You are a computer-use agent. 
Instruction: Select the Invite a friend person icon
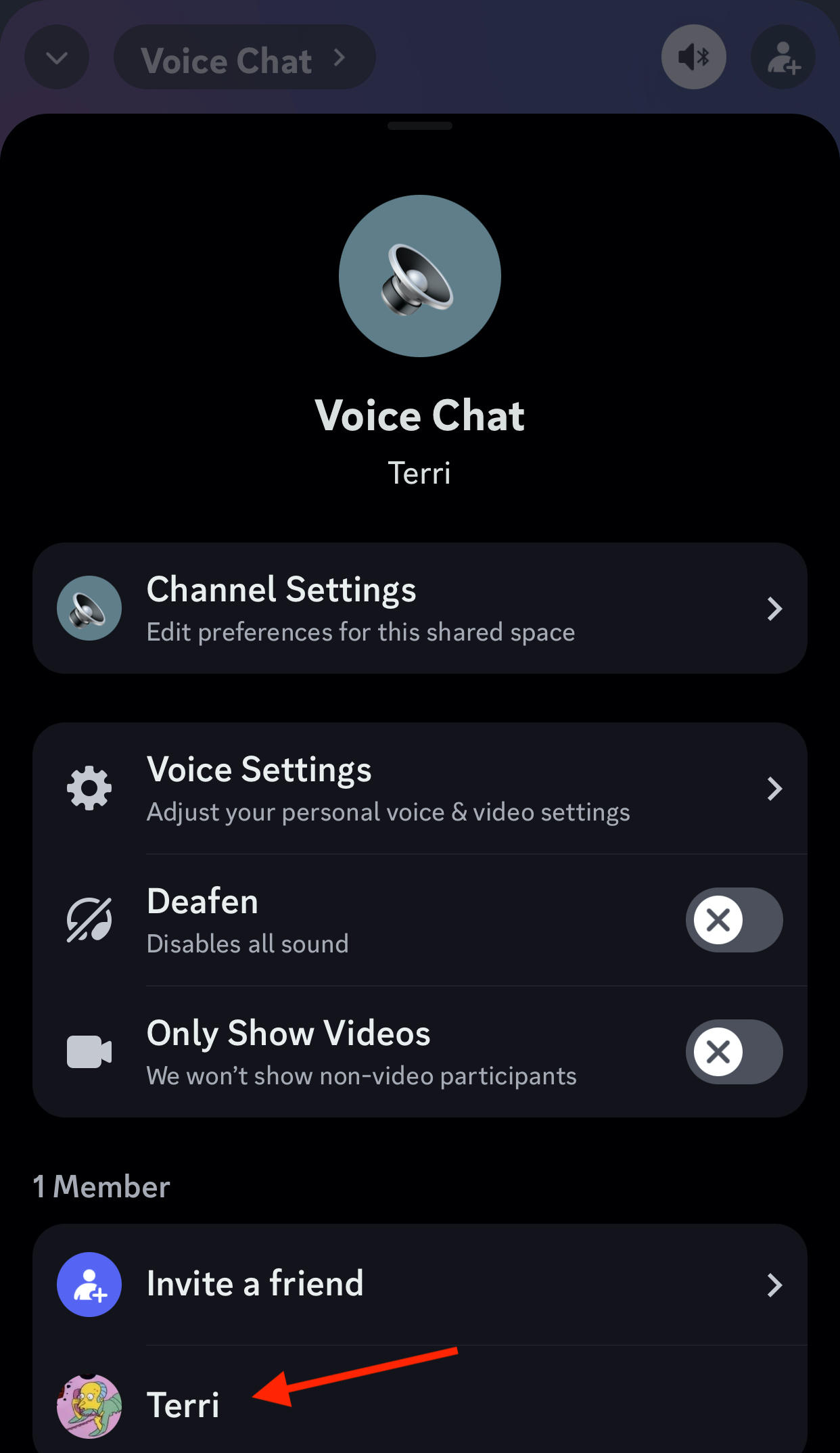pos(89,1285)
